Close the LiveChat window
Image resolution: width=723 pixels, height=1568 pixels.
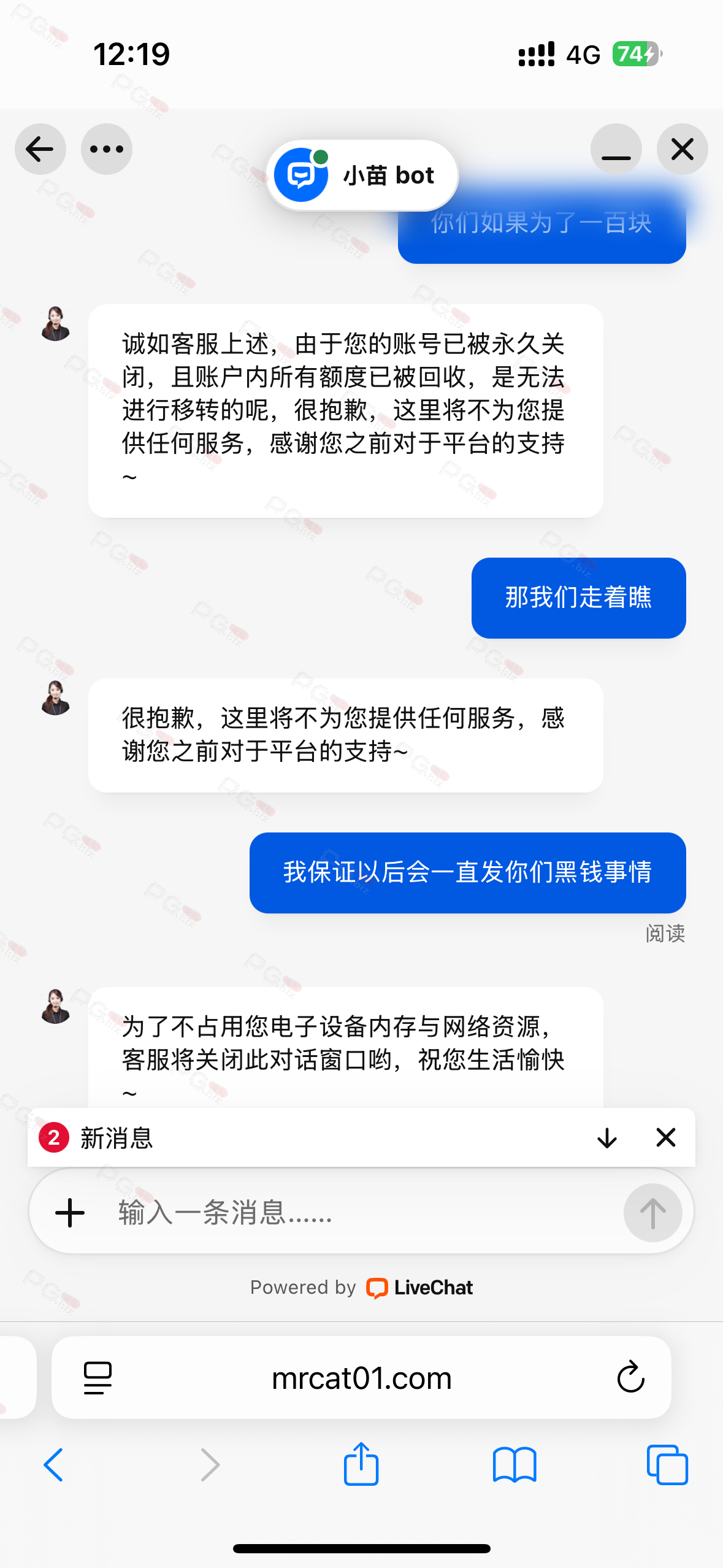[682, 149]
